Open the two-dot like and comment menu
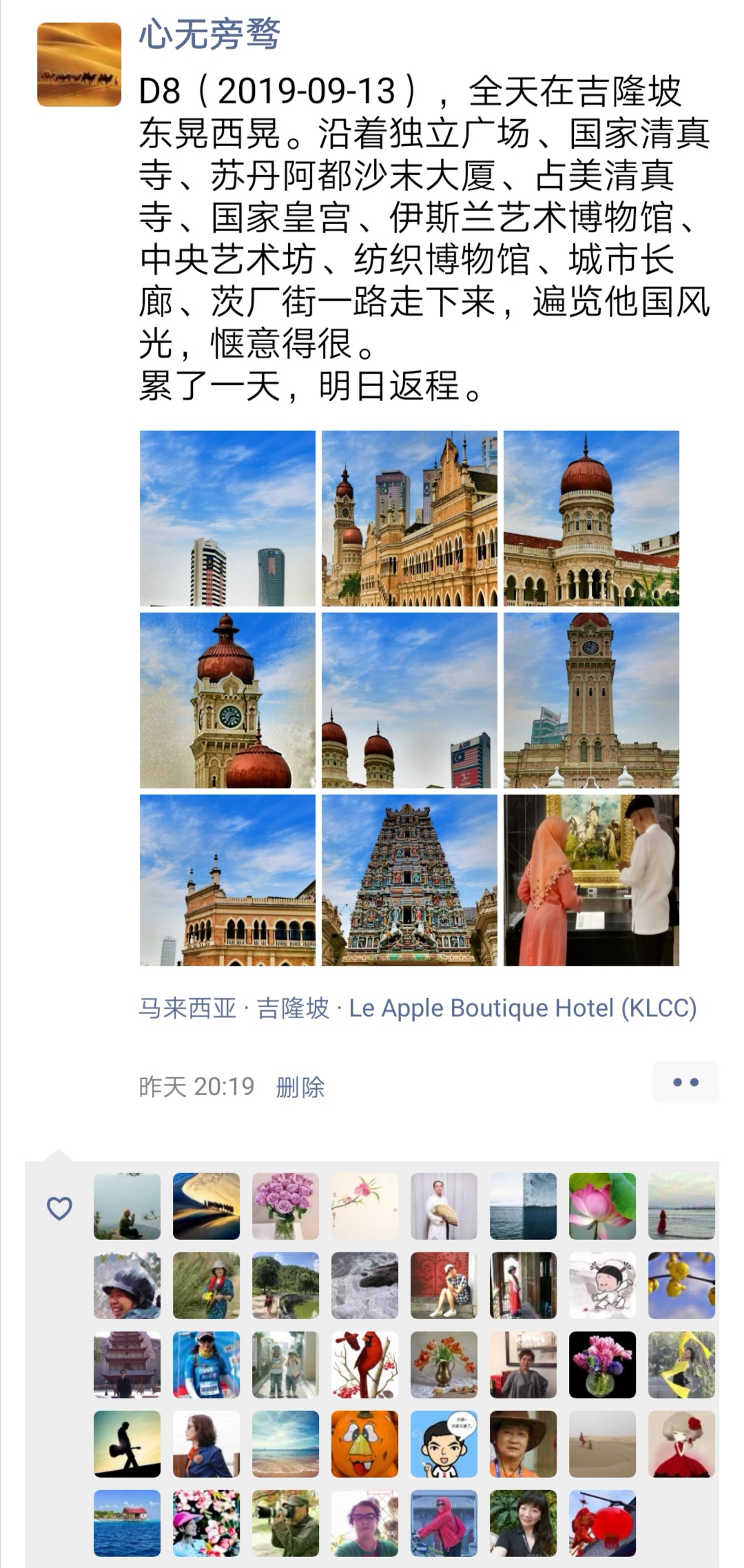 [685, 1082]
